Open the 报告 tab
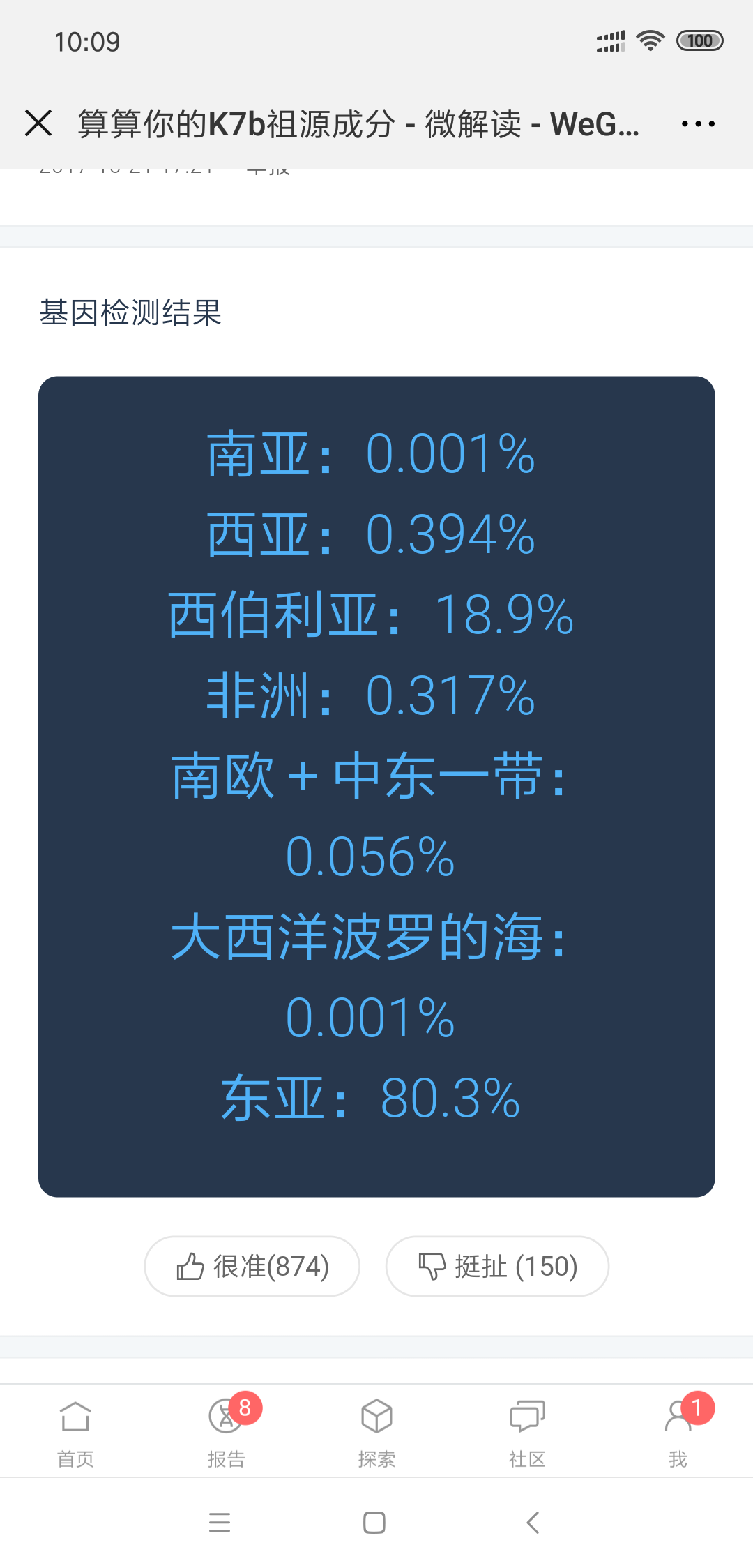 (x=227, y=1432)
